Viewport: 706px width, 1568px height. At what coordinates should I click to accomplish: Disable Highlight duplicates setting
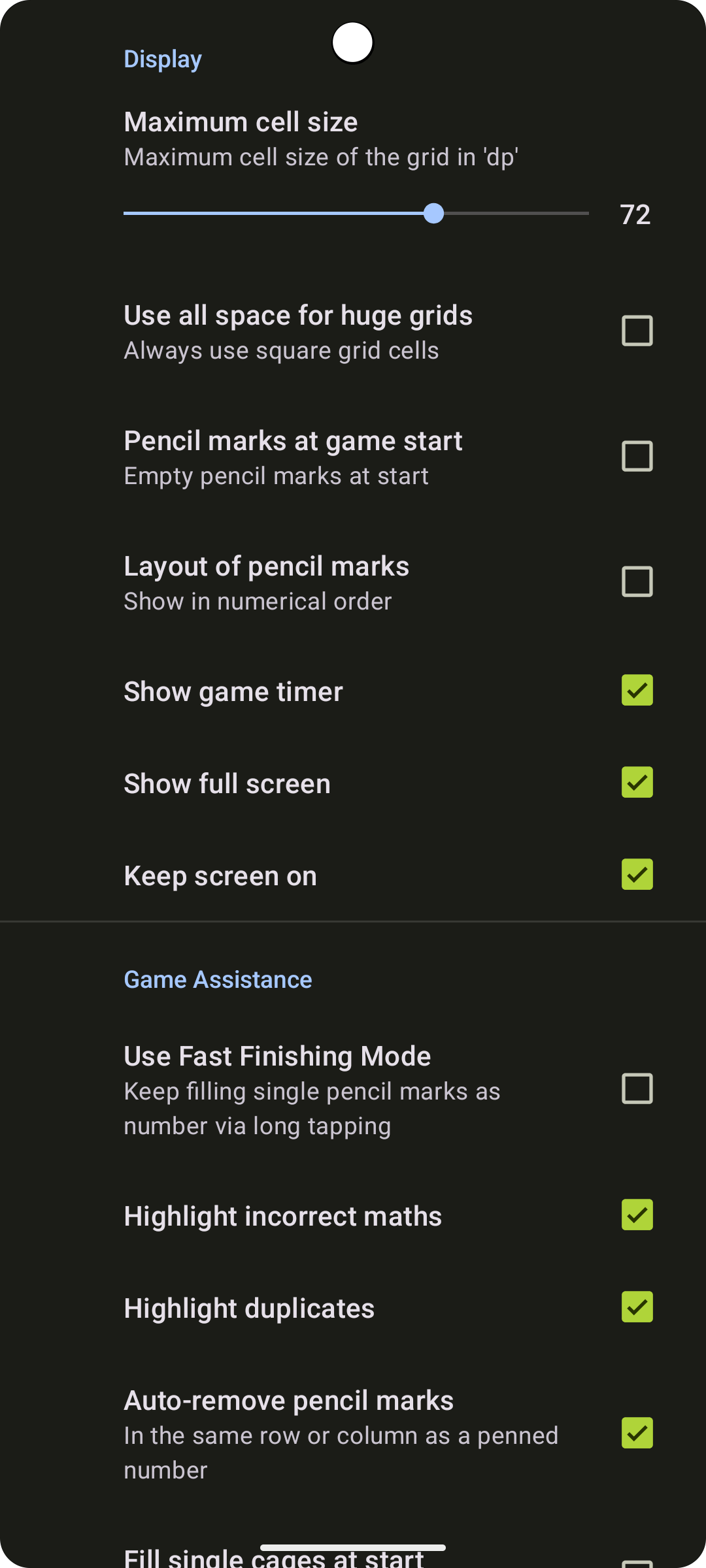pyautogui.click(x=637, y=1307)
